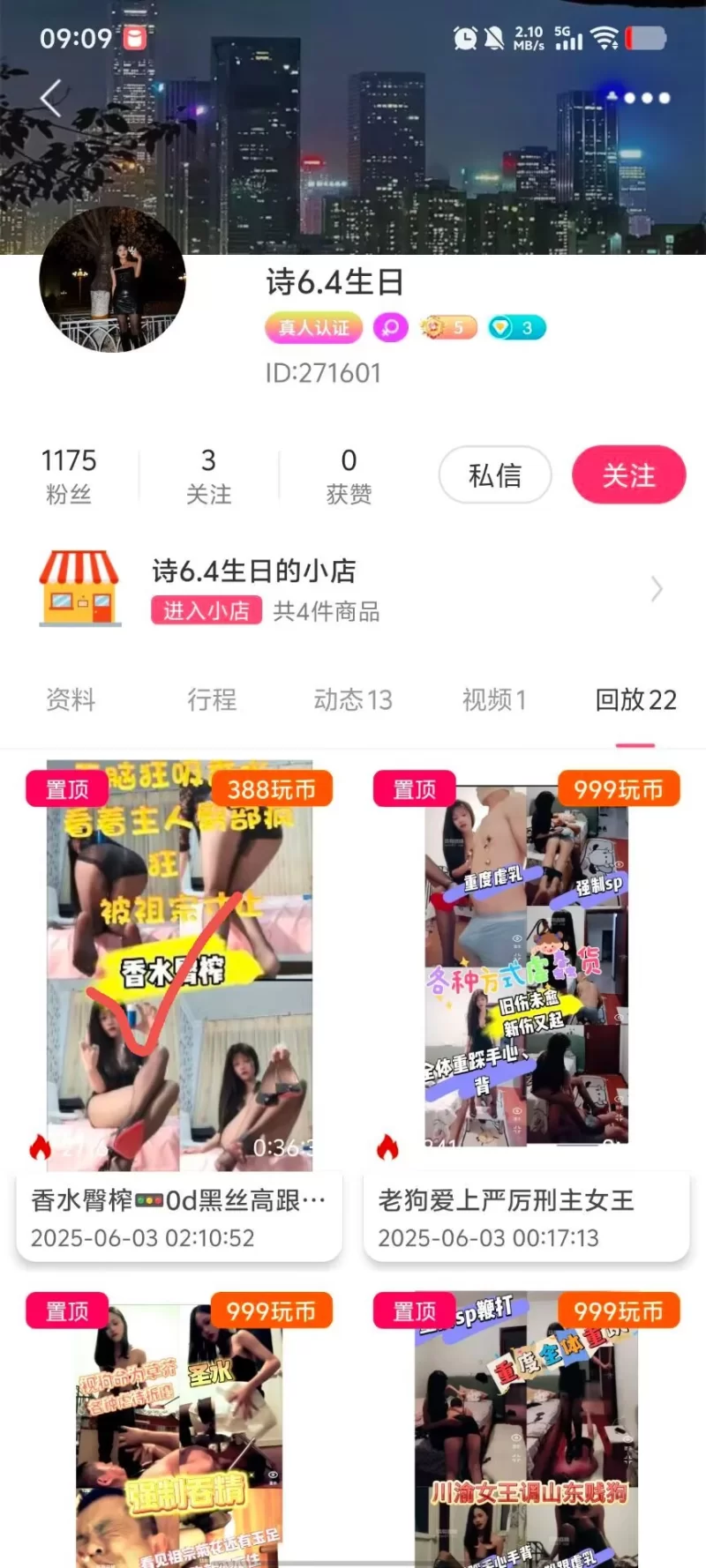
Task: Switch to the 行程 tab
Action: click(x=212, y=700)
